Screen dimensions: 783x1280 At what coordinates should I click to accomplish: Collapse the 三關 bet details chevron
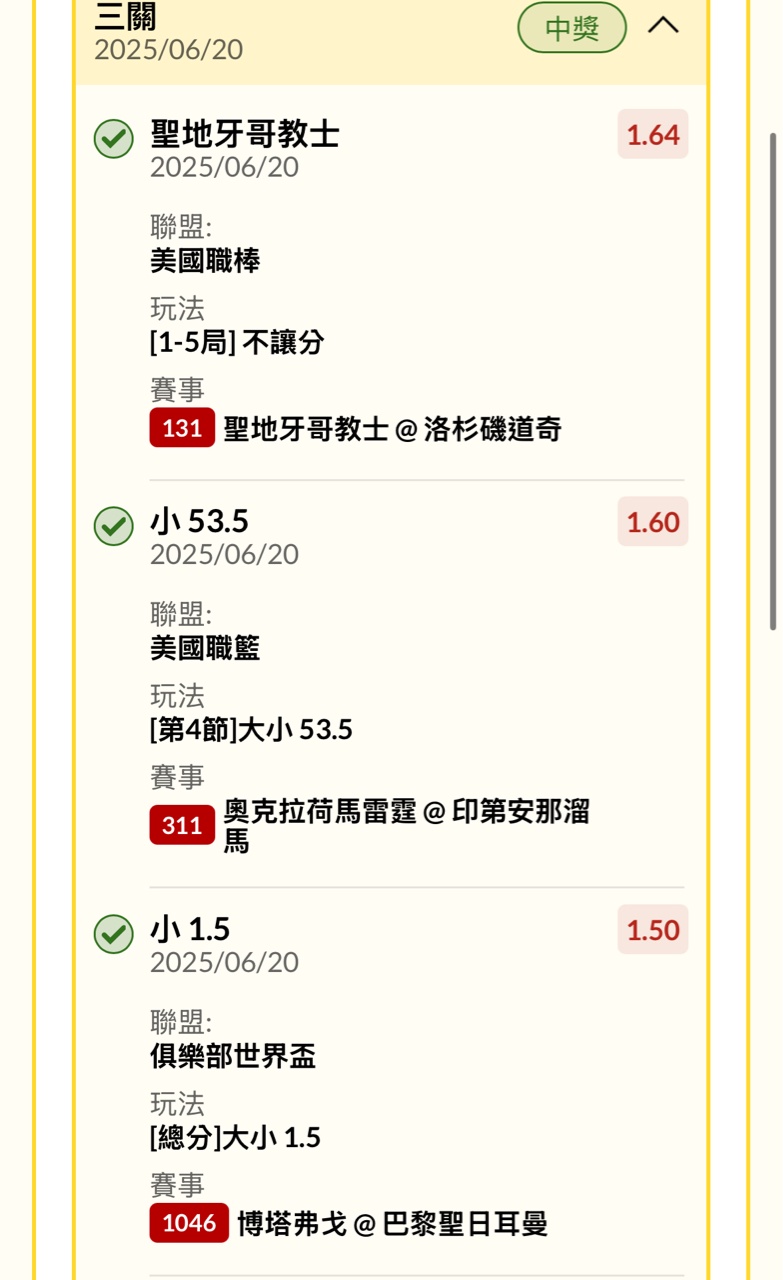[663, 27]
